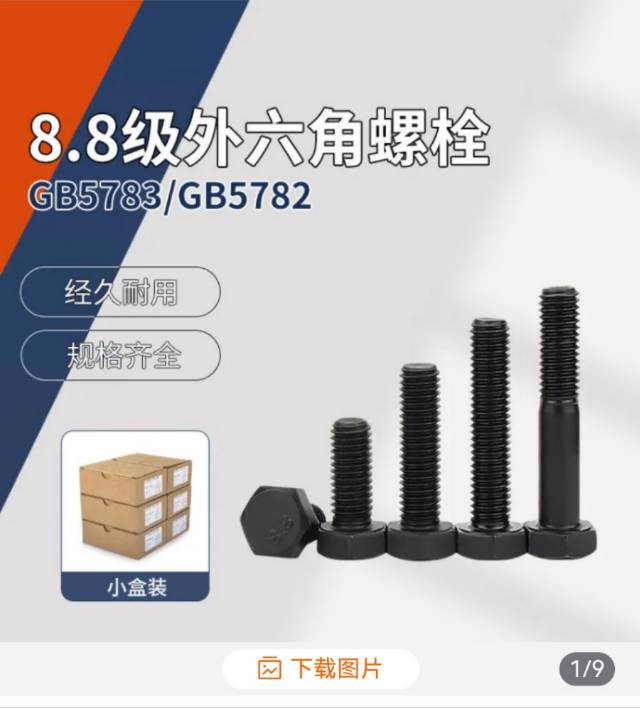Tap the 下载图片 download button
This screenshot has height=708, width=640.
pos(320,668)
